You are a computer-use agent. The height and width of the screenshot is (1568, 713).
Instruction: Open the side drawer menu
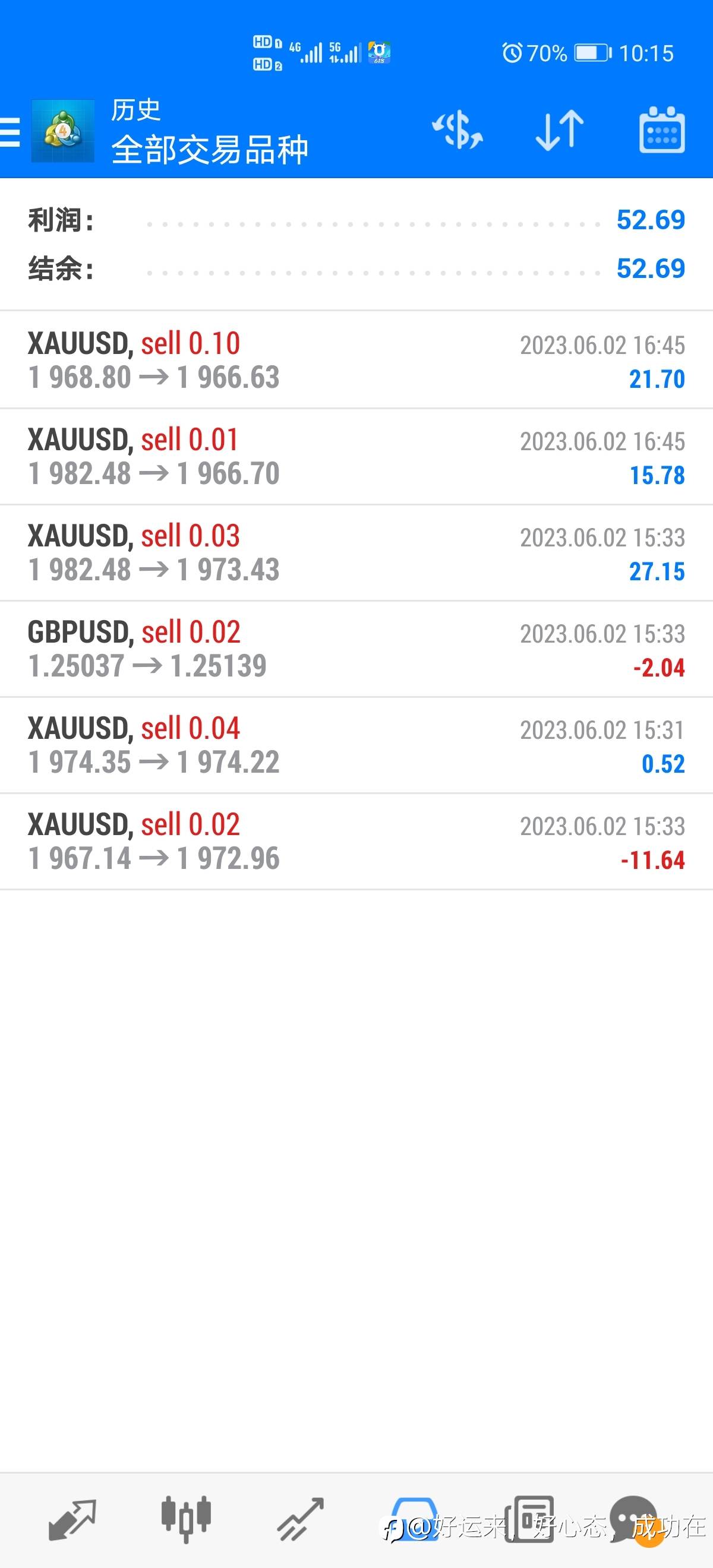(x=11, y=132)
